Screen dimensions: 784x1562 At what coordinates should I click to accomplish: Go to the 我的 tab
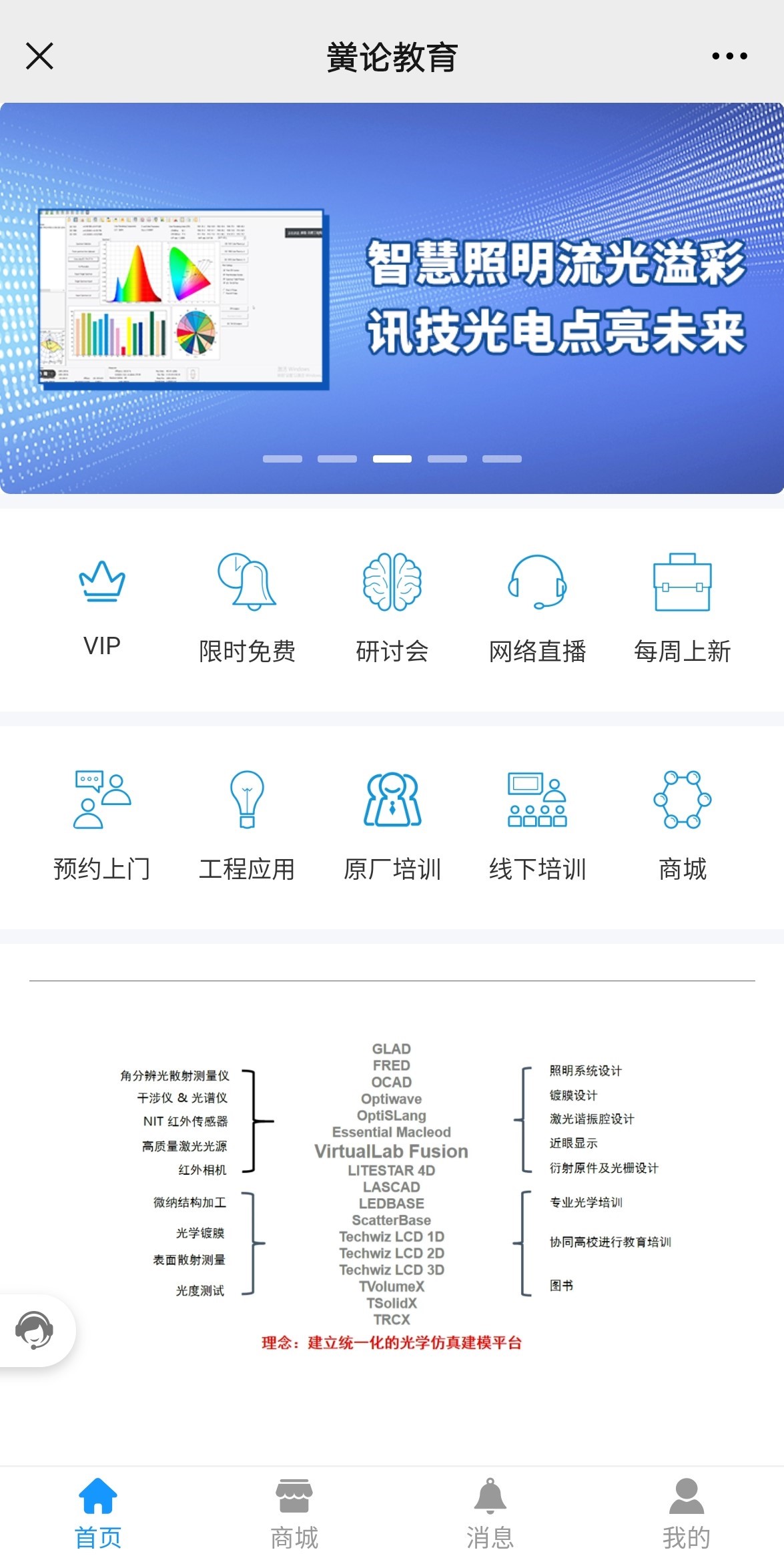click(686, 1513)
